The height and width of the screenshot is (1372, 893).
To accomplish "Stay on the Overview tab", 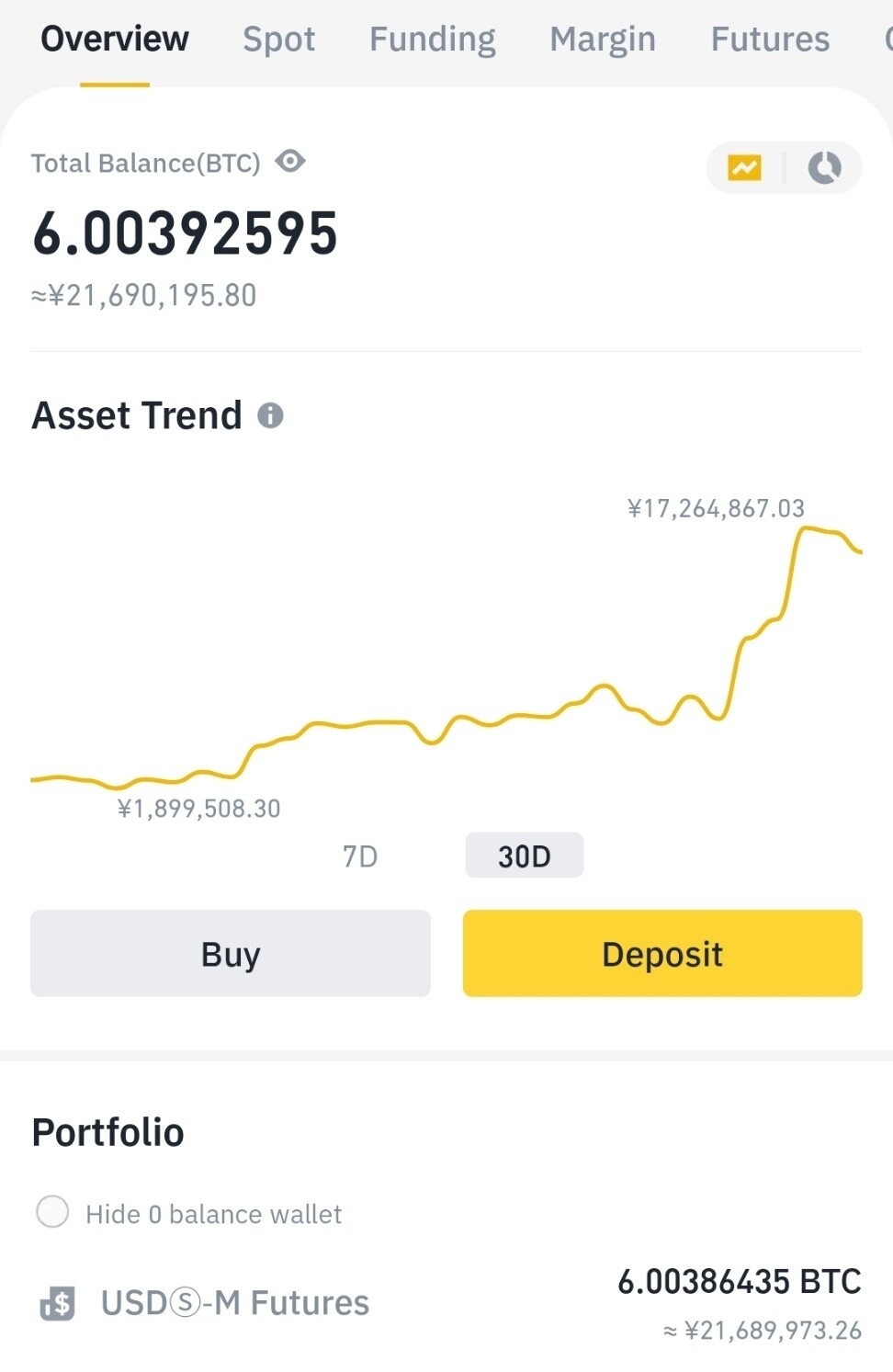I will (115, 40).
